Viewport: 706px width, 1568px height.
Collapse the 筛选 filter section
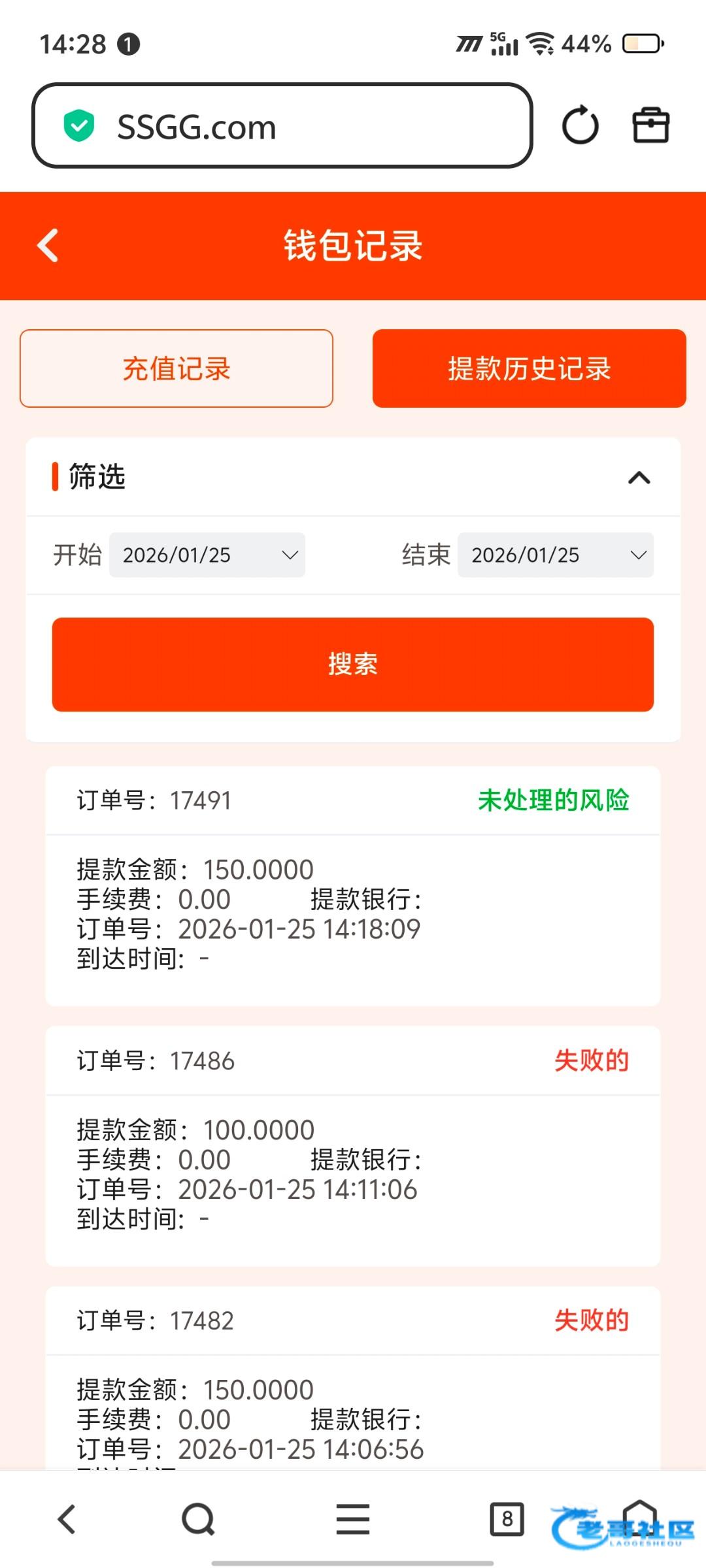point(639,478)
